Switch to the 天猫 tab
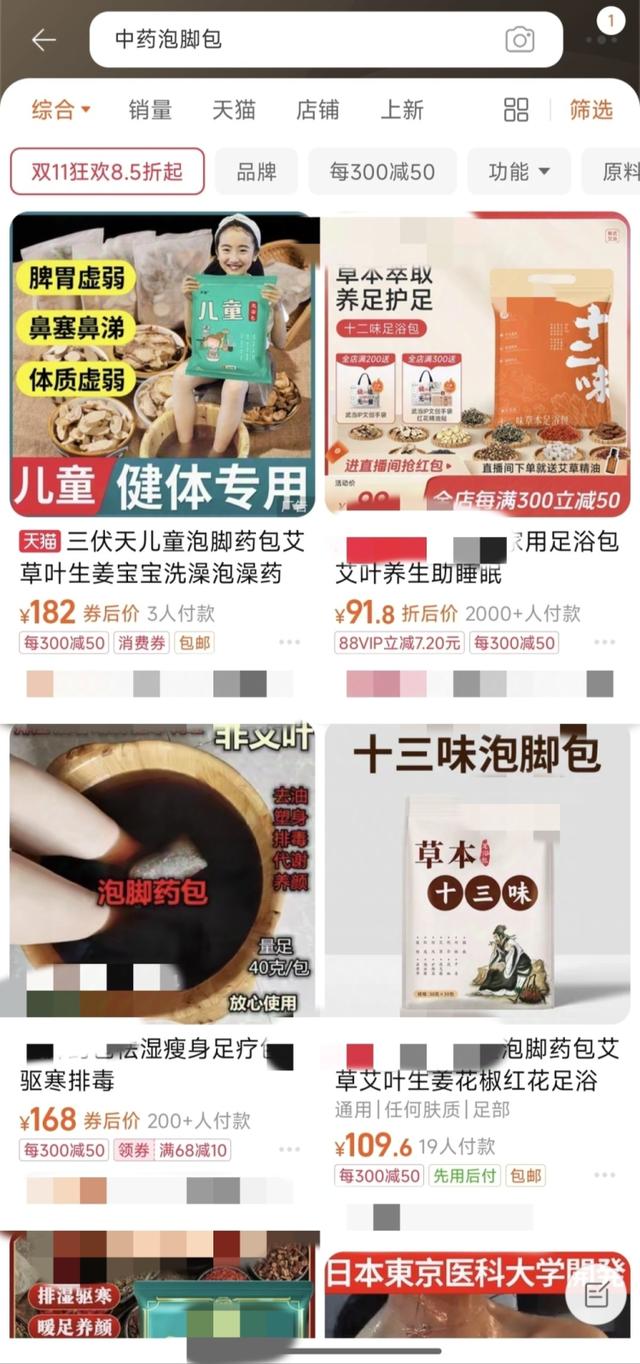This screenshot has height=1364, width=640. 233,110
